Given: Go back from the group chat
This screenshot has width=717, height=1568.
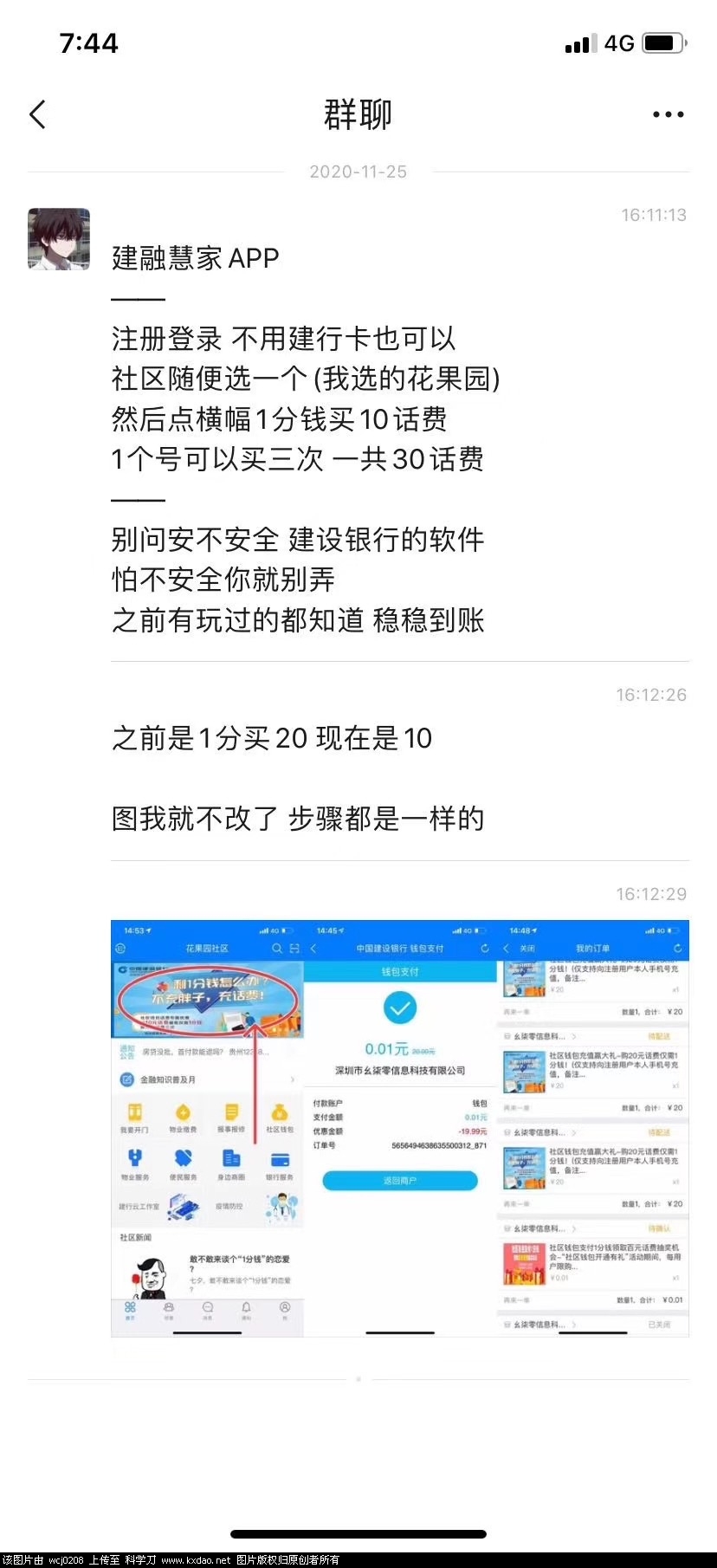Looking at the screenshot, I should click(37, 114).
